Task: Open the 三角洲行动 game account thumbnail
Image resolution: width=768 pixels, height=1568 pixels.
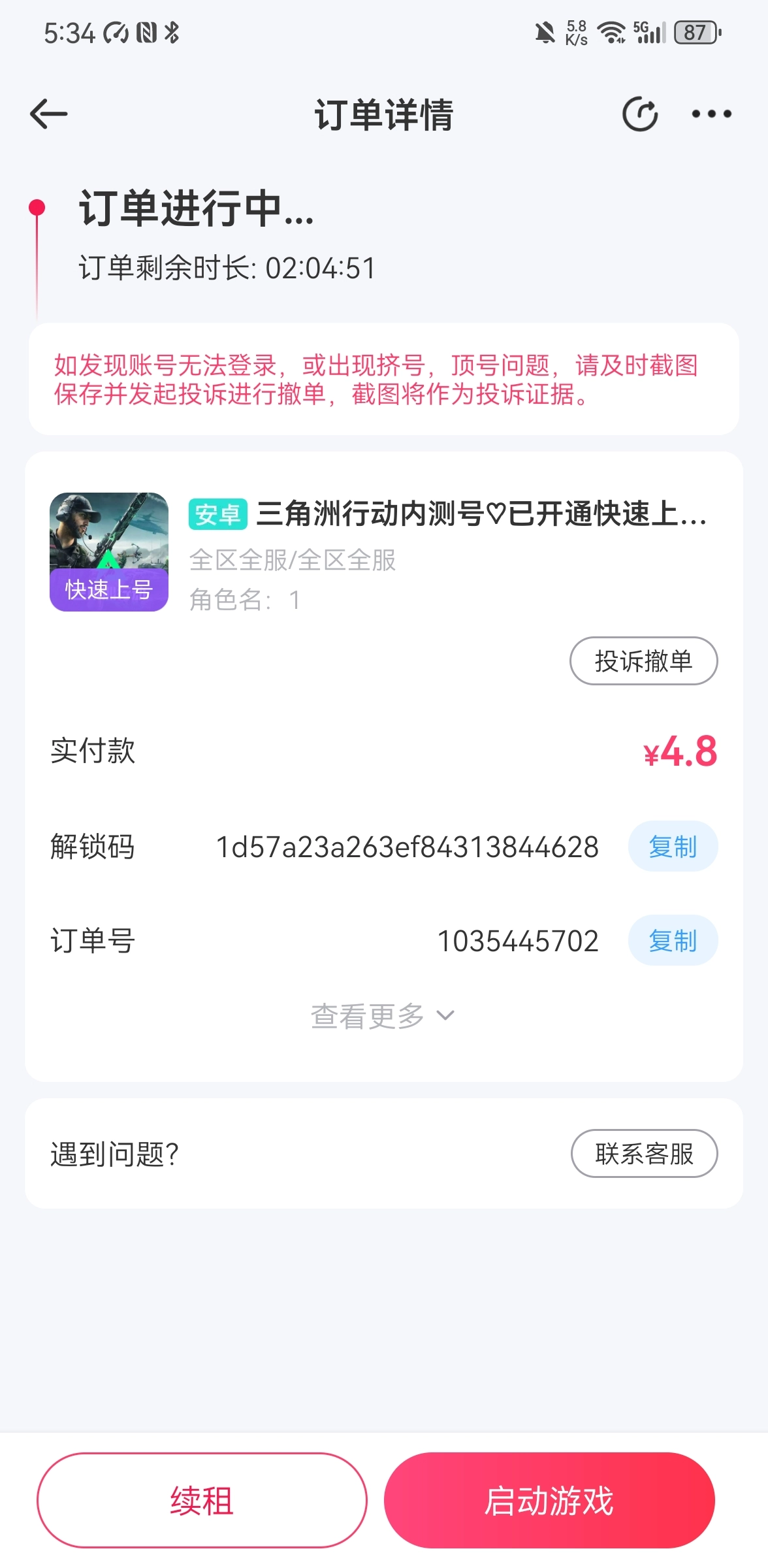Action: point(109,552)
